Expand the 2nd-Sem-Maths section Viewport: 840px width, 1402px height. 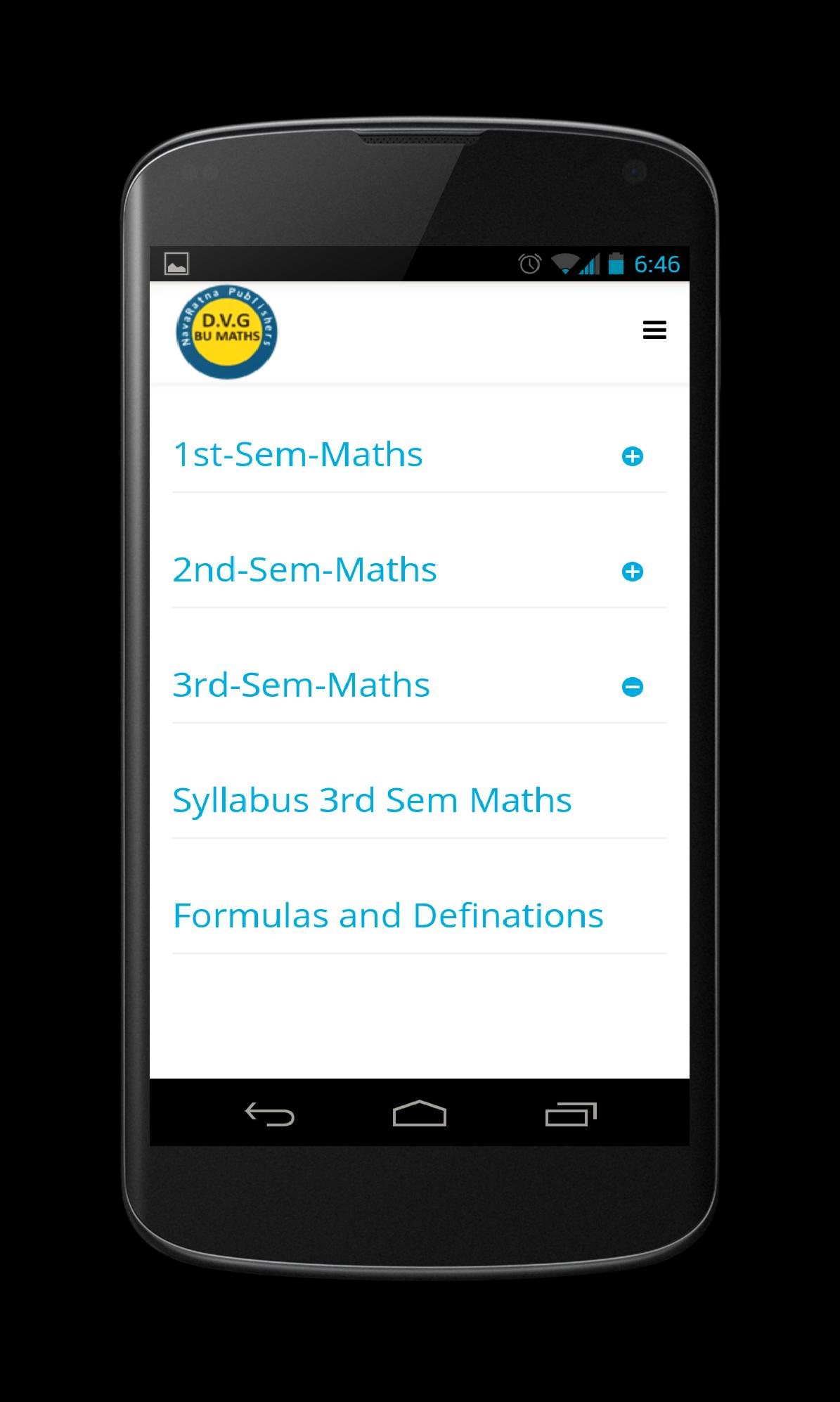click(632, 572)
